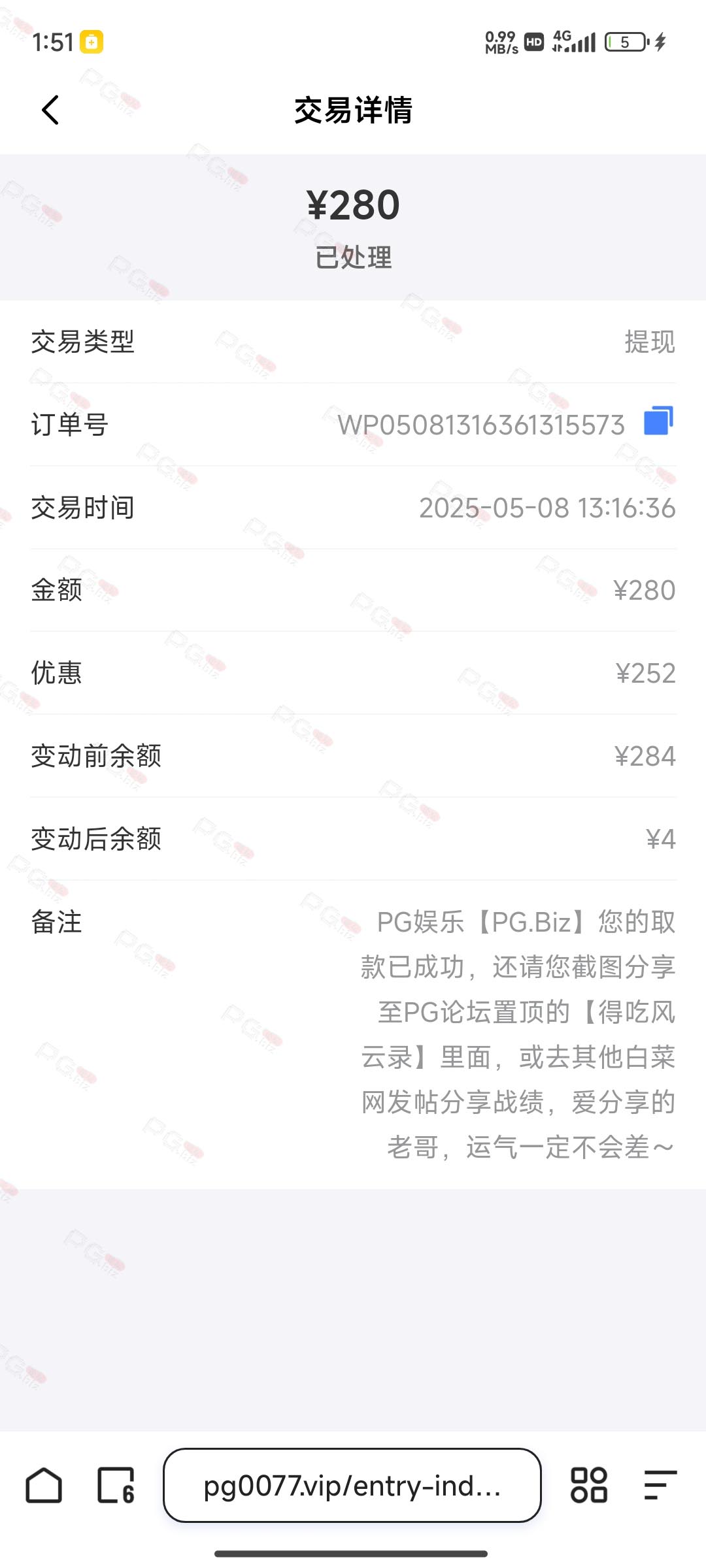Open the browser home page
The image size is (706, 1568).
[x=44, y=1485]
